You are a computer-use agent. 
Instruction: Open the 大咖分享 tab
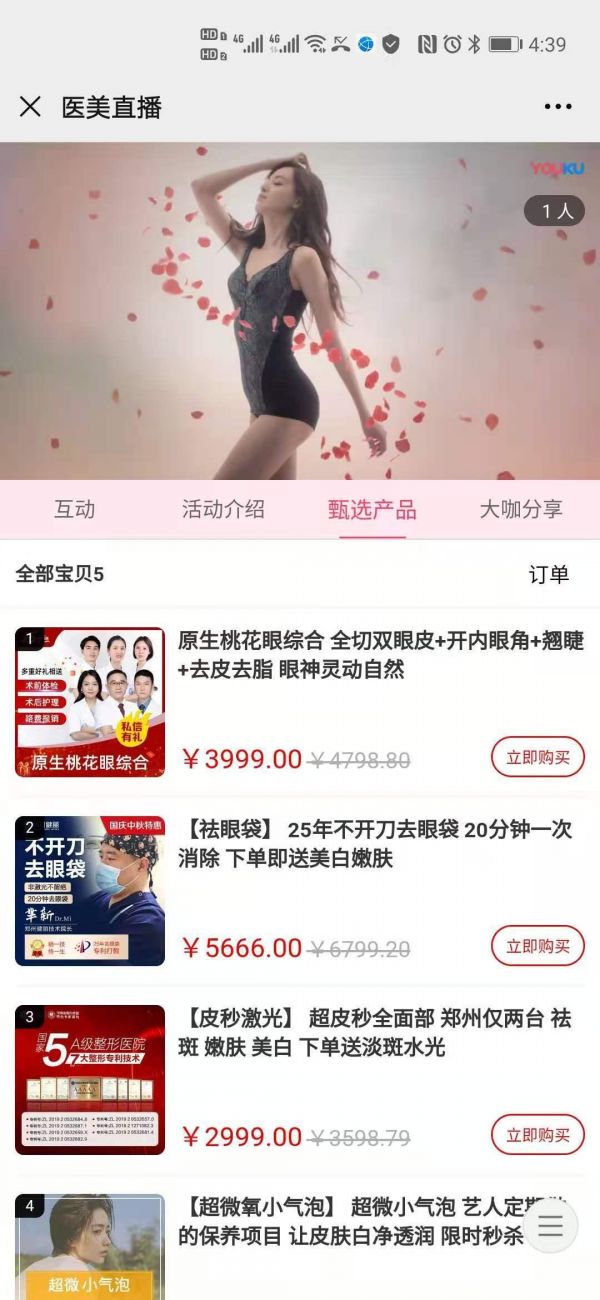[x=521, y=509]
